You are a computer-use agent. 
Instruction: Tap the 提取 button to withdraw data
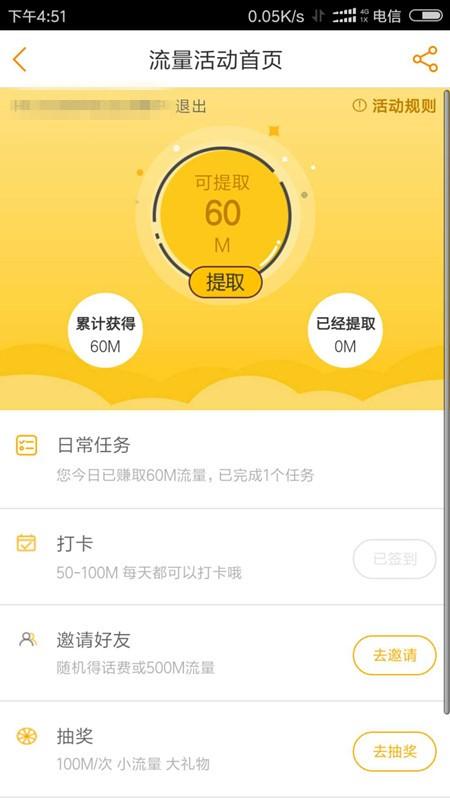pos(225,282)
